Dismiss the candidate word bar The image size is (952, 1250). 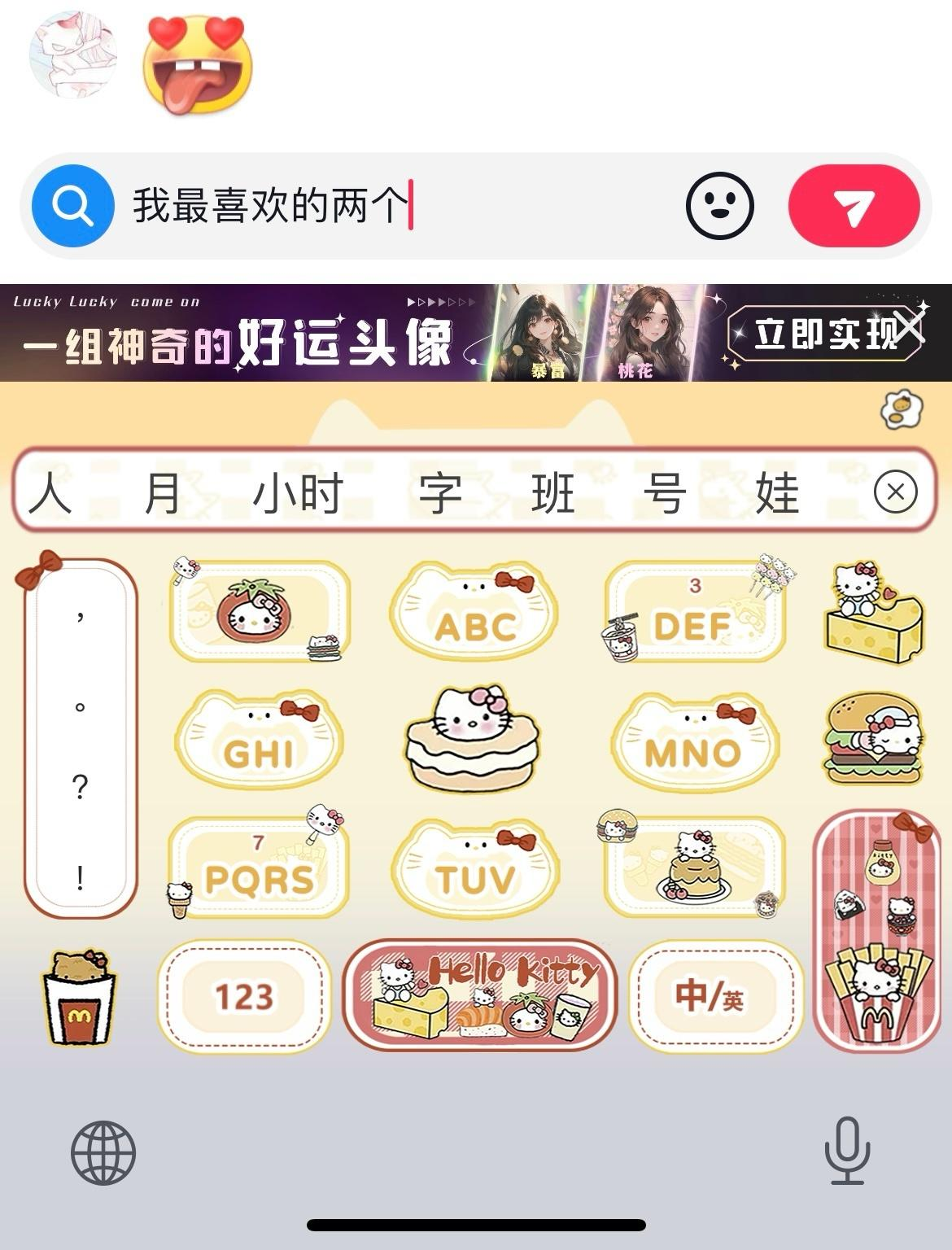895,492
